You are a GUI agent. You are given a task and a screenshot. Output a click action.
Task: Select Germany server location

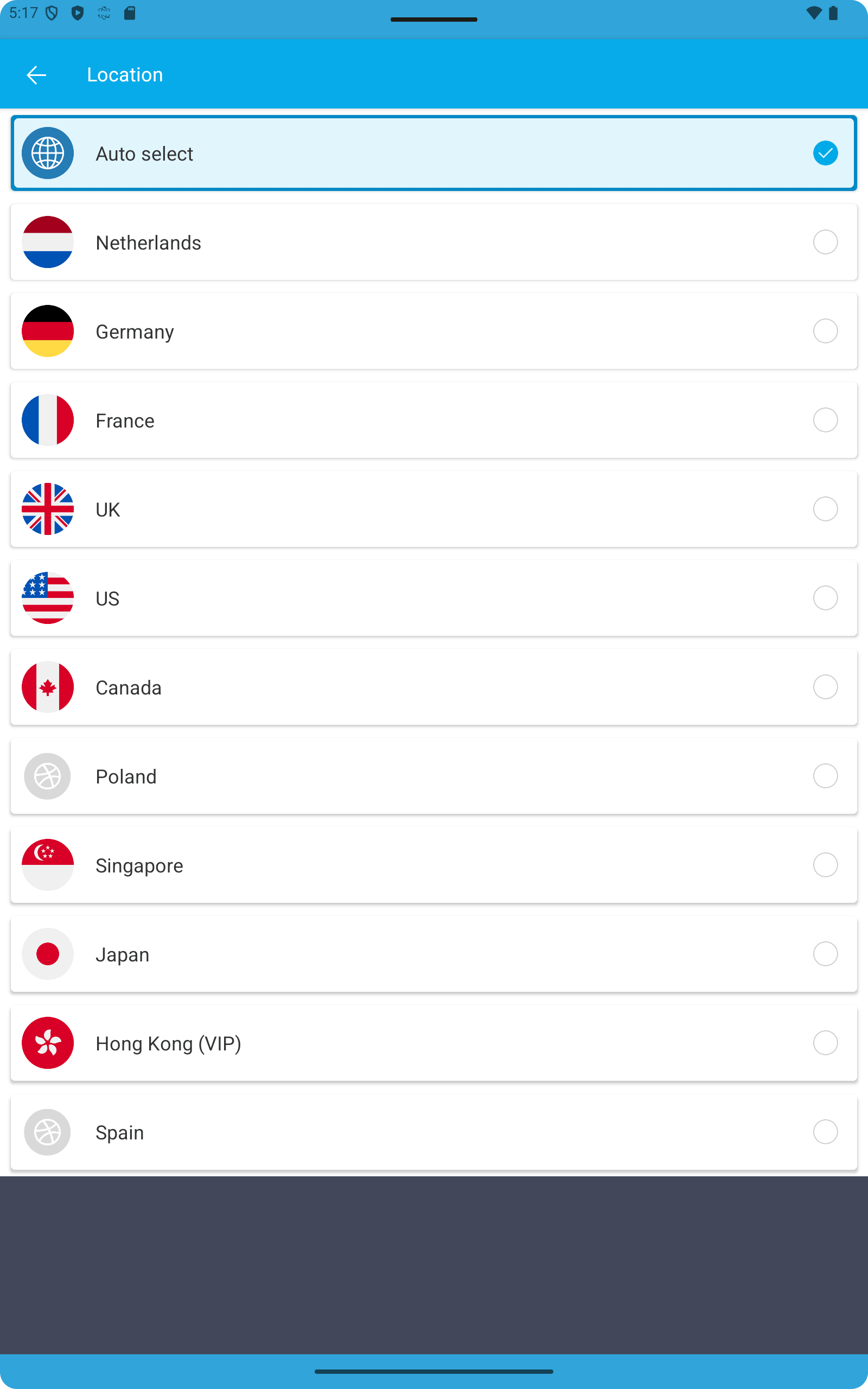pyautogui.click(x=433, y=331)
